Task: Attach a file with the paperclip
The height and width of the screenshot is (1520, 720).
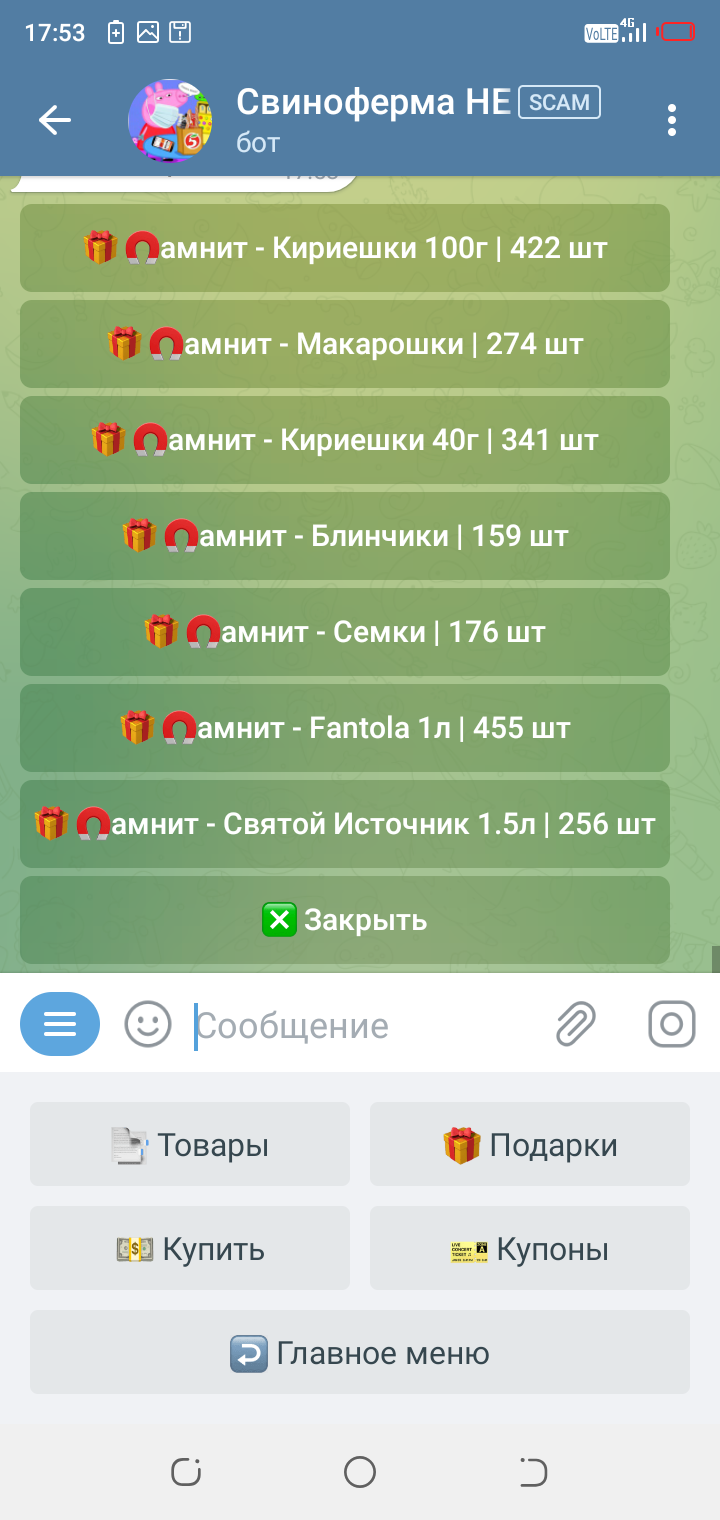Action: pyautogui.click(x=575, y=1025)
